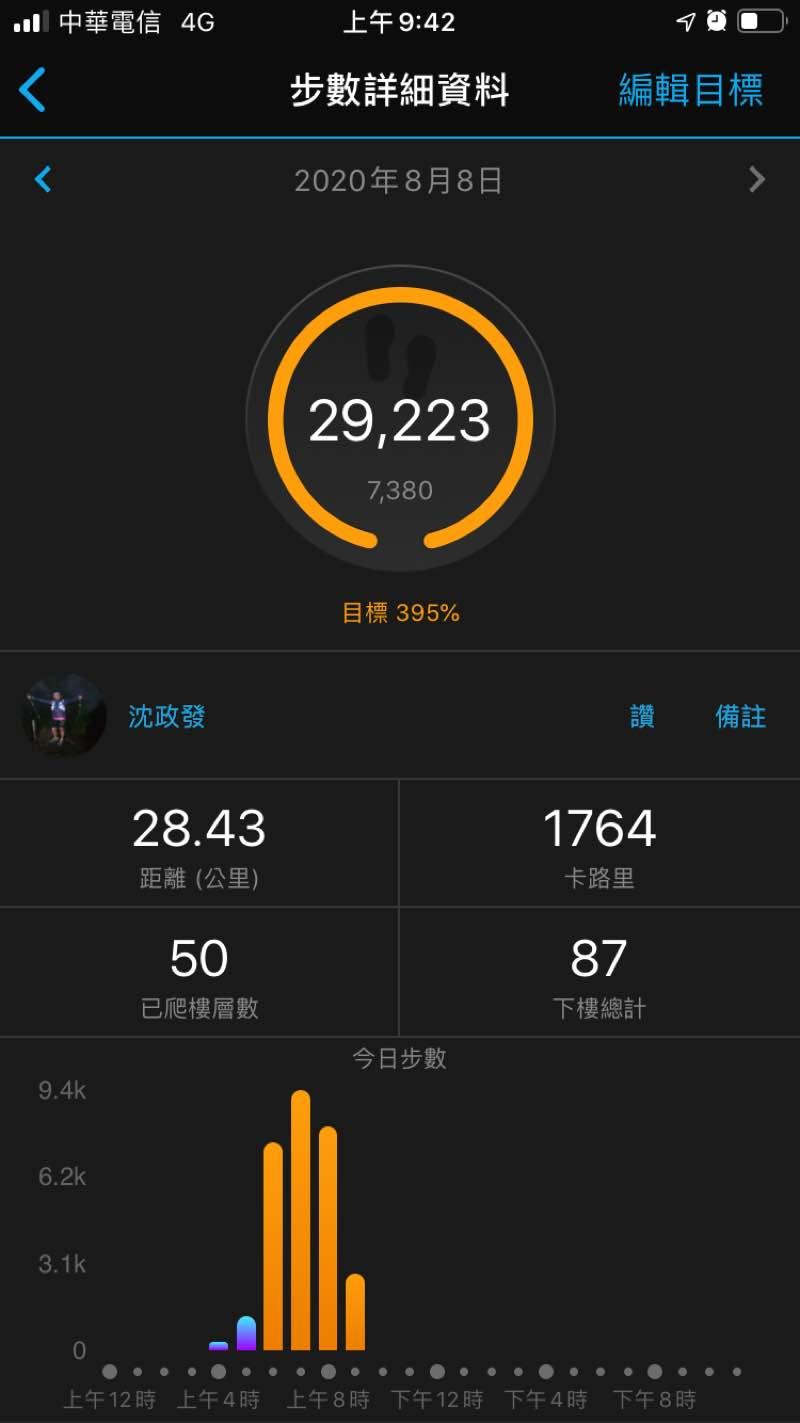Tap 讚 to like this activity
The width and height of the screenshot is (800, 1423).
point(642,716)
